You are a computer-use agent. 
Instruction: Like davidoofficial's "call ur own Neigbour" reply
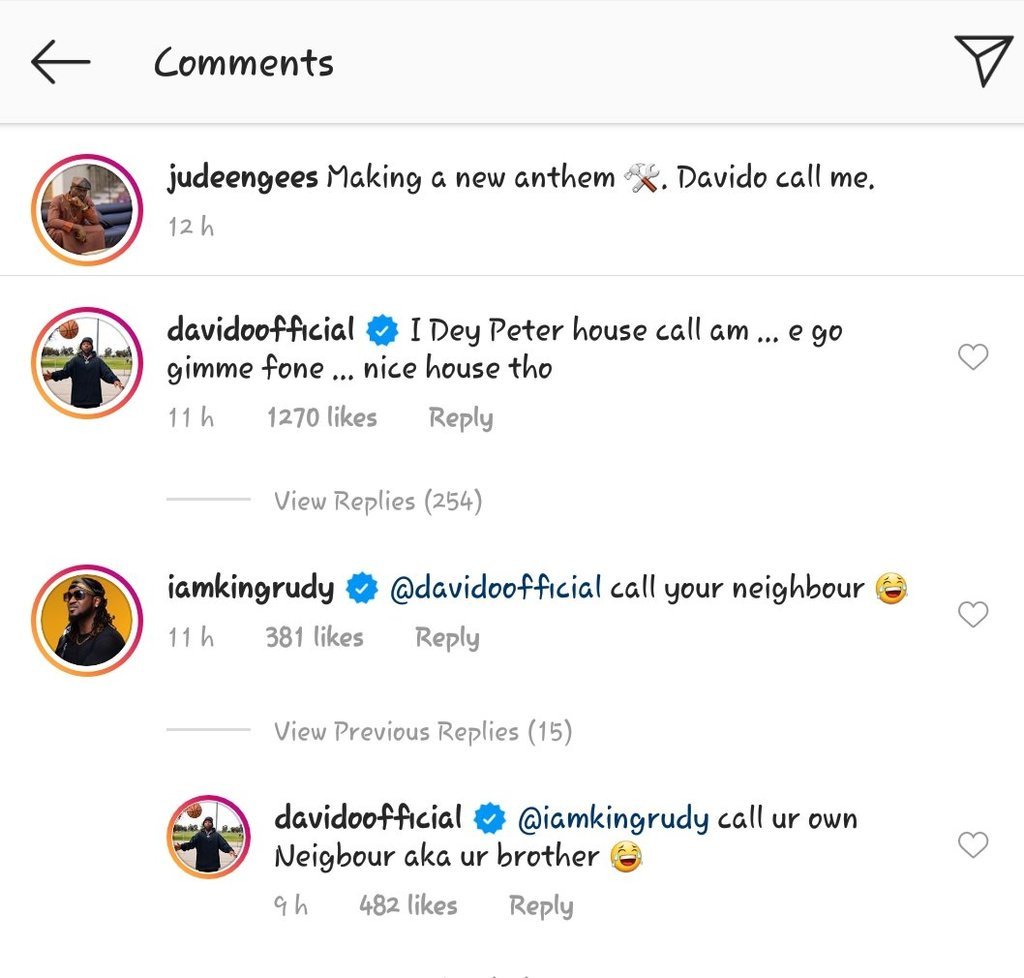point(973,845)
